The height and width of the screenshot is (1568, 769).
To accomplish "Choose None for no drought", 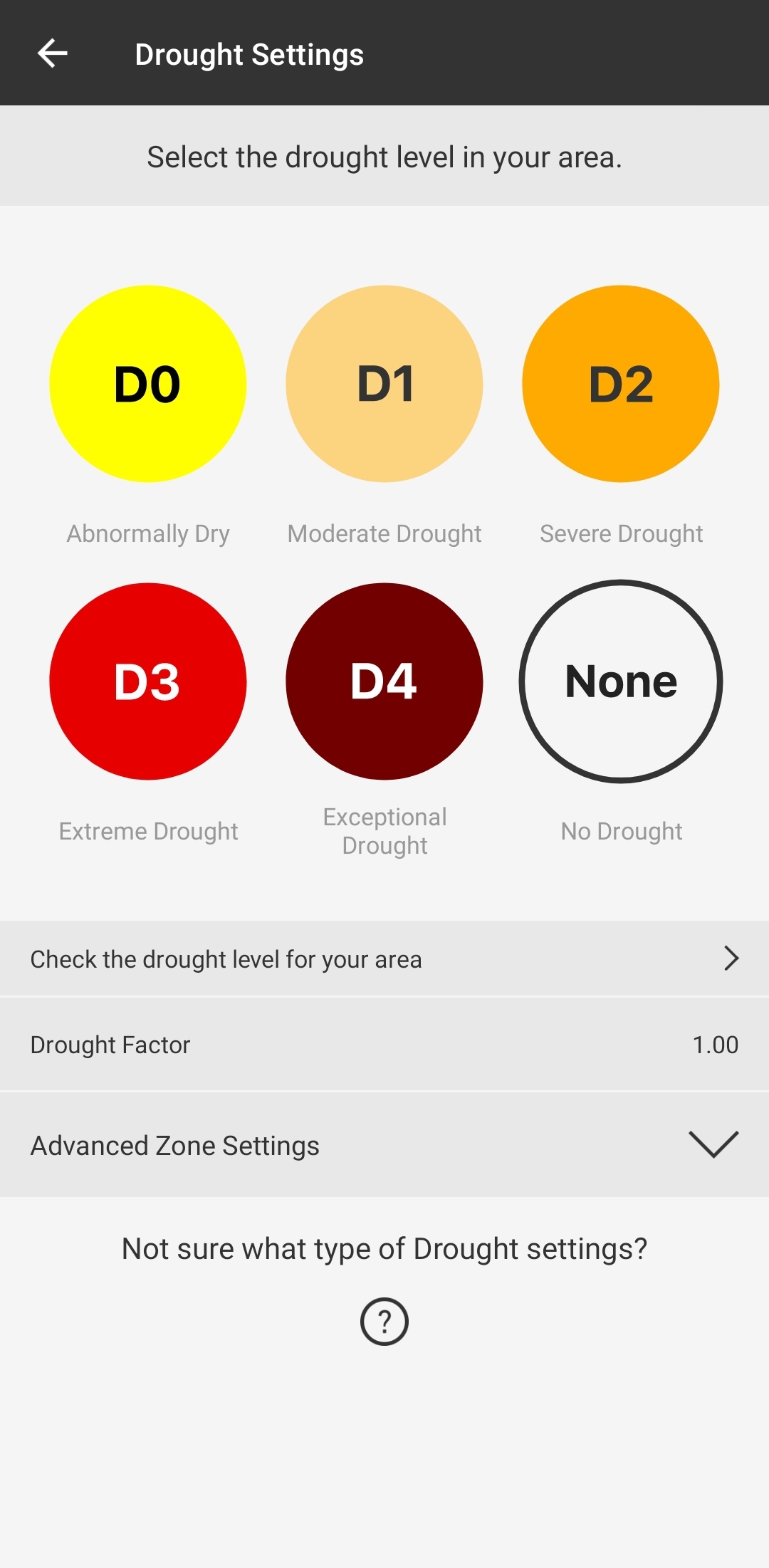I will pos(621,681).
